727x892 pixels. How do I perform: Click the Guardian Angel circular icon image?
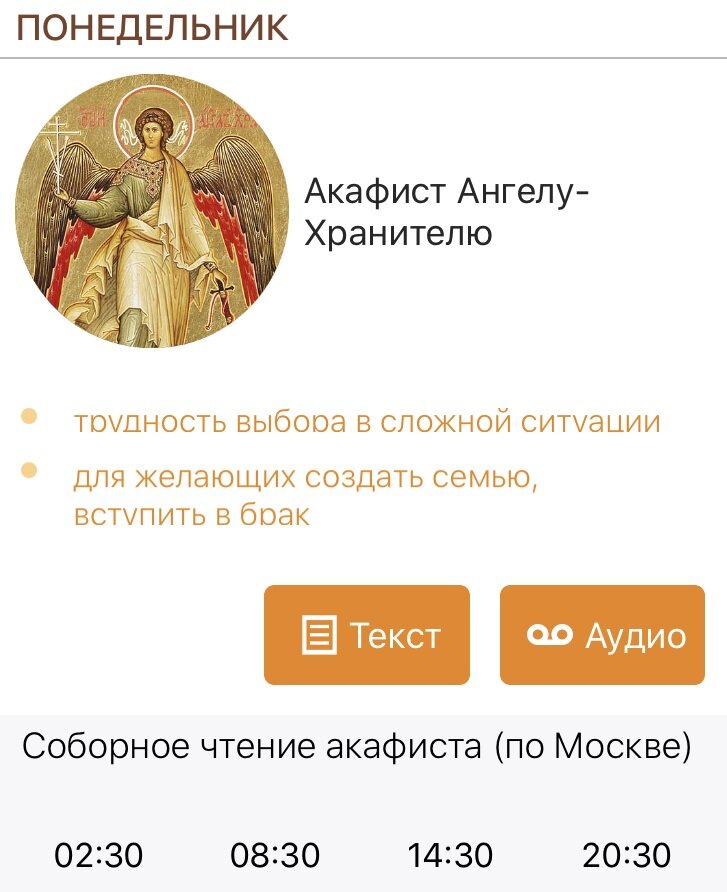[x=150, y=210]
